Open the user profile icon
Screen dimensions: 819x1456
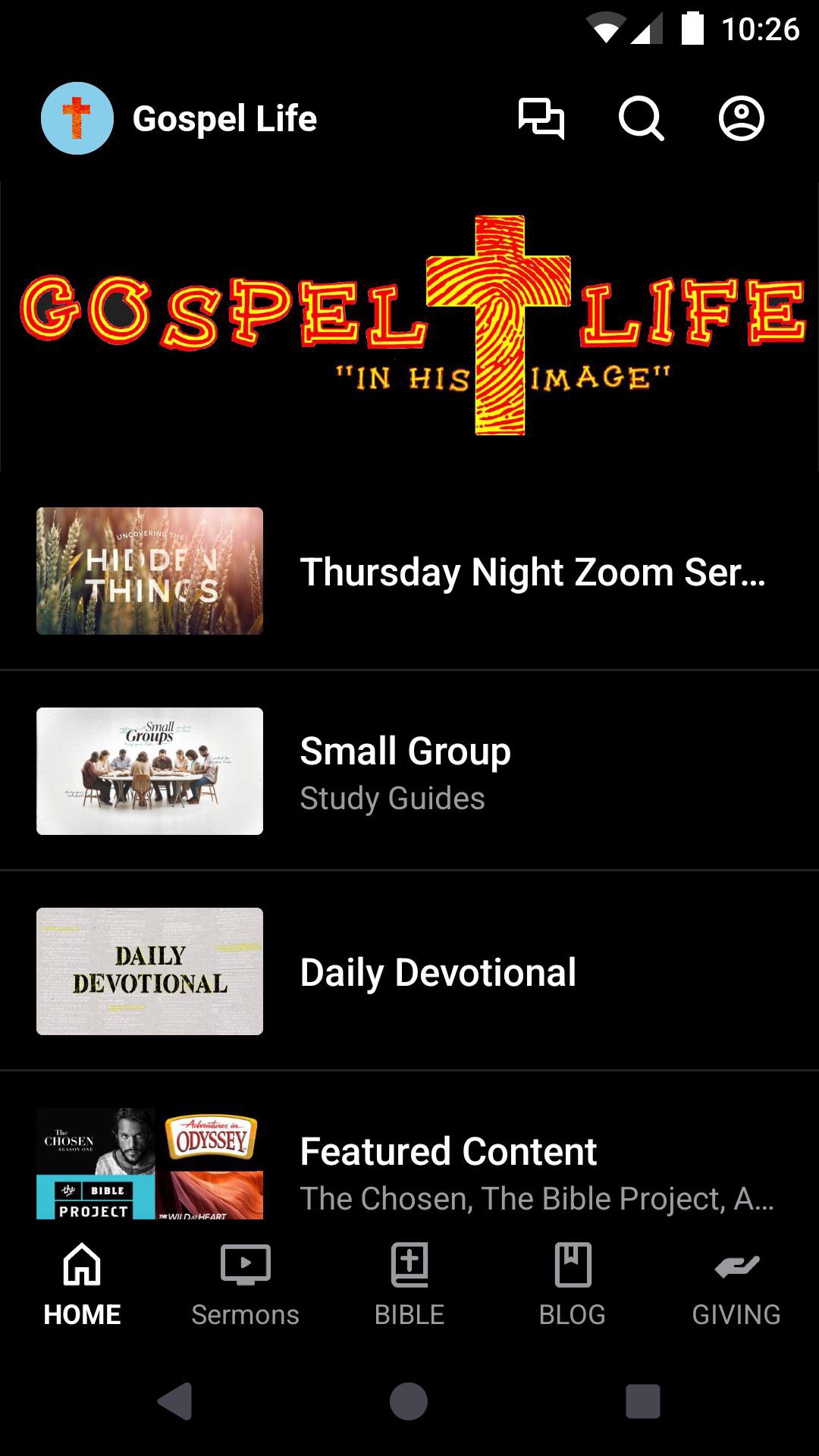[741, 119]
